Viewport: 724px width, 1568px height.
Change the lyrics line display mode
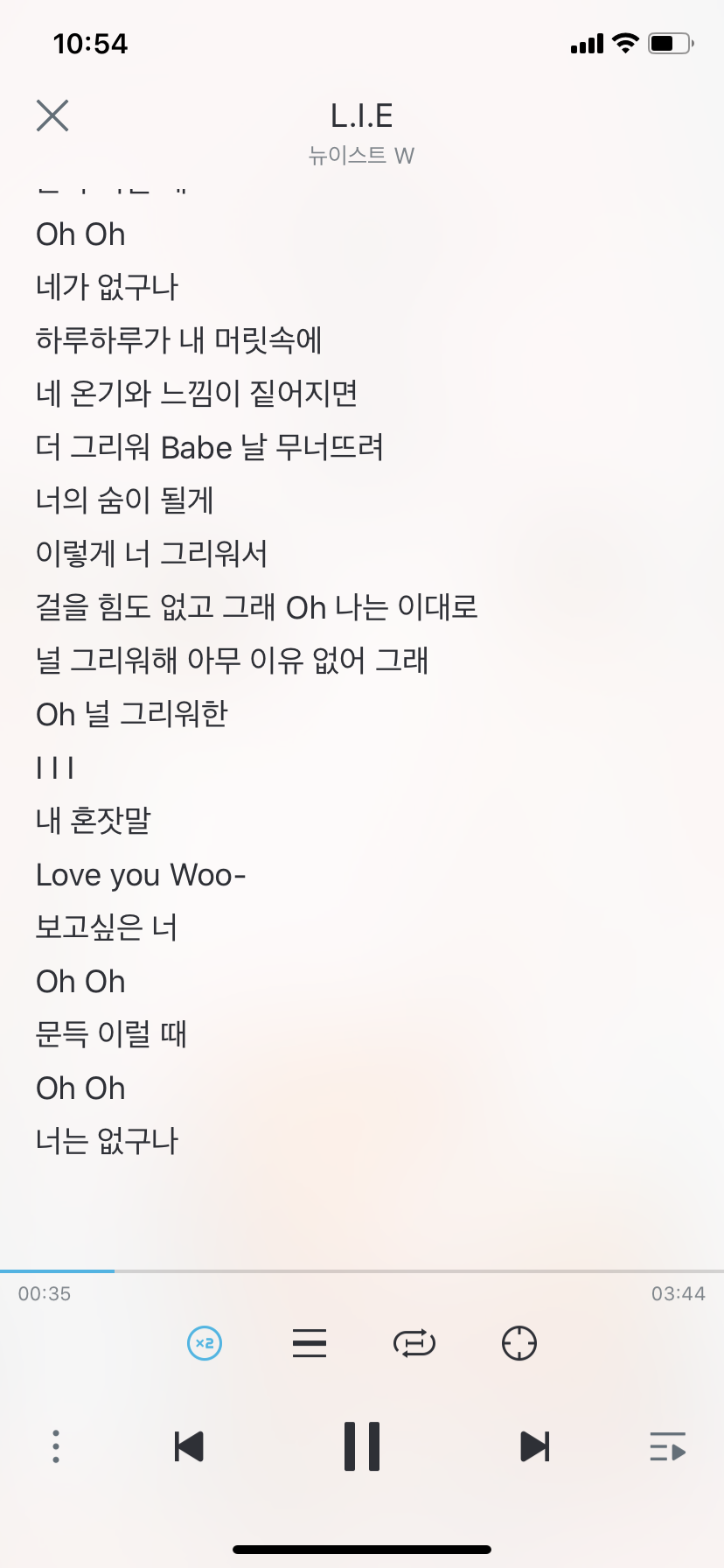[x=310, y=1343]
